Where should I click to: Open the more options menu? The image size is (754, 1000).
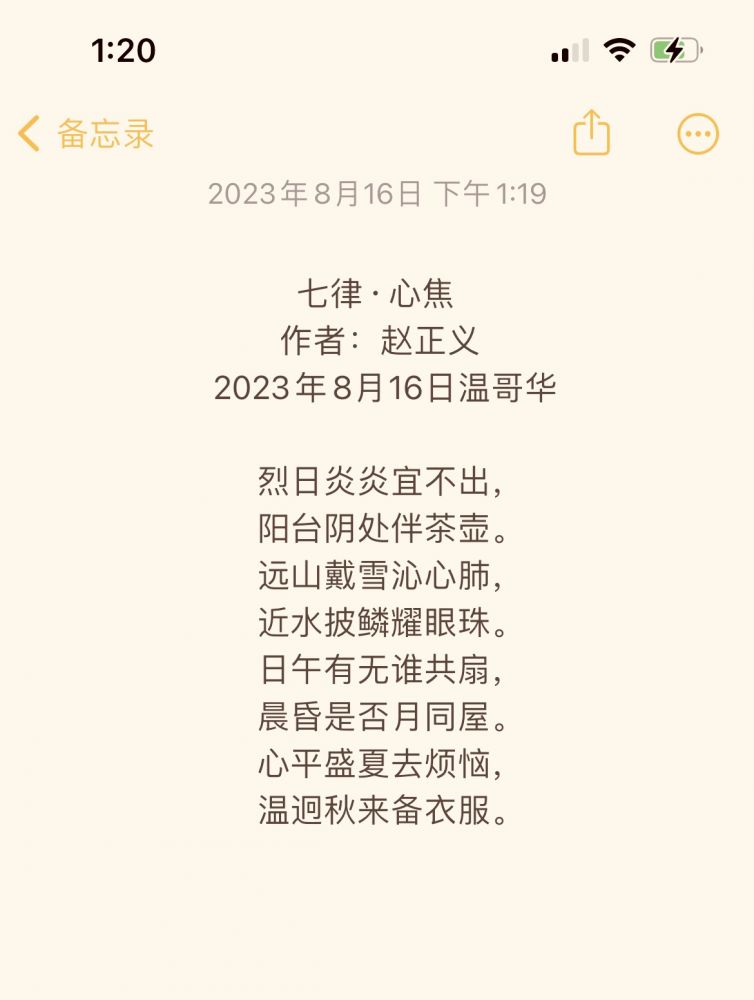point(697,133)
